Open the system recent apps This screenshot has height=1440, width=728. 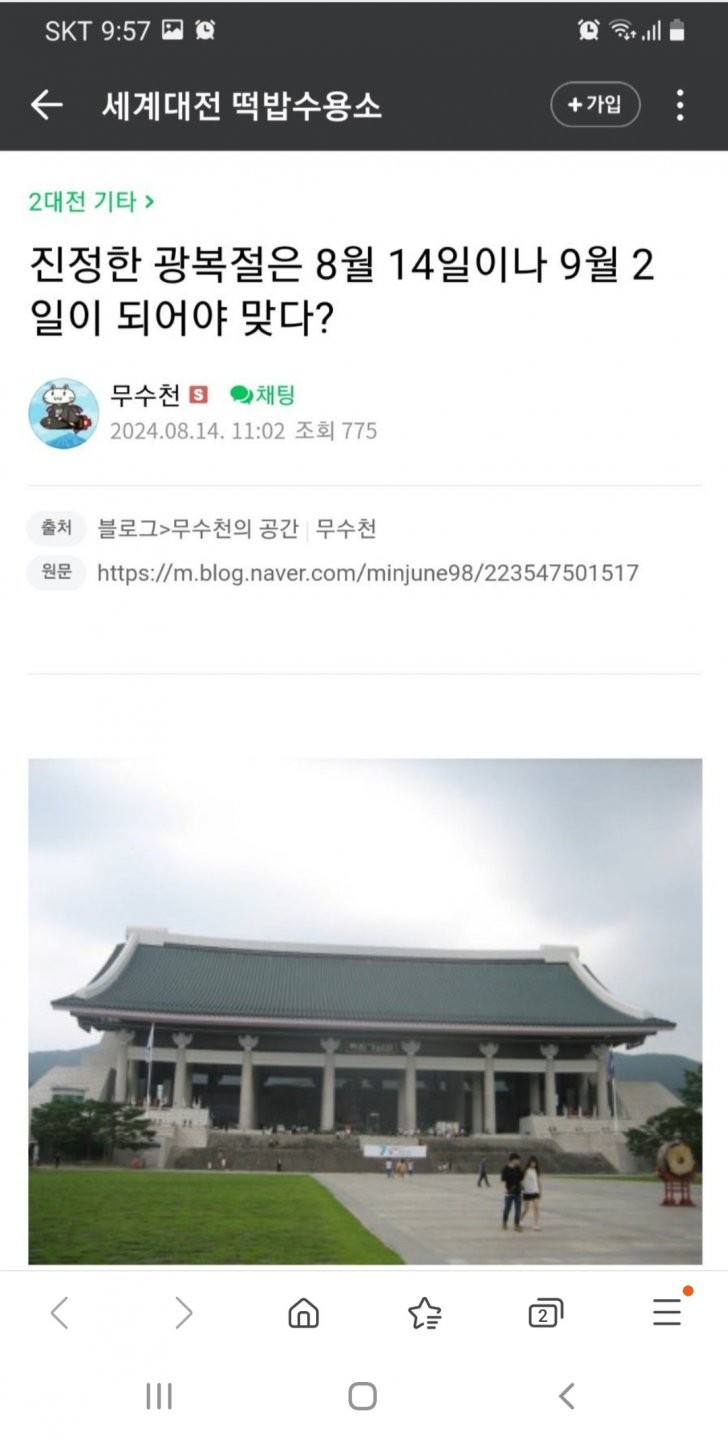pos(159,1396)
